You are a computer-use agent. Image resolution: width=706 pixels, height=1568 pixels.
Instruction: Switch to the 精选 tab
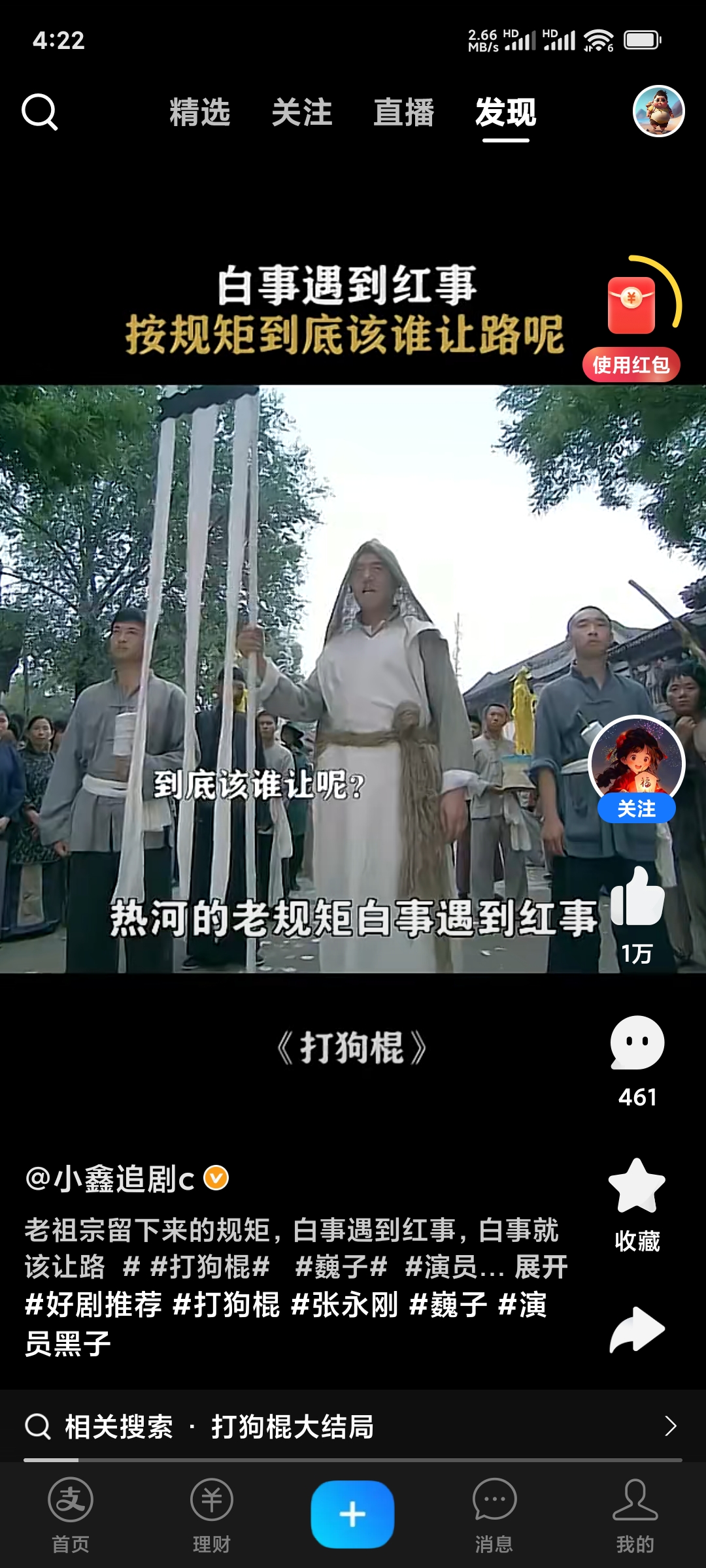pyautogui.click(x=200, y=112)
